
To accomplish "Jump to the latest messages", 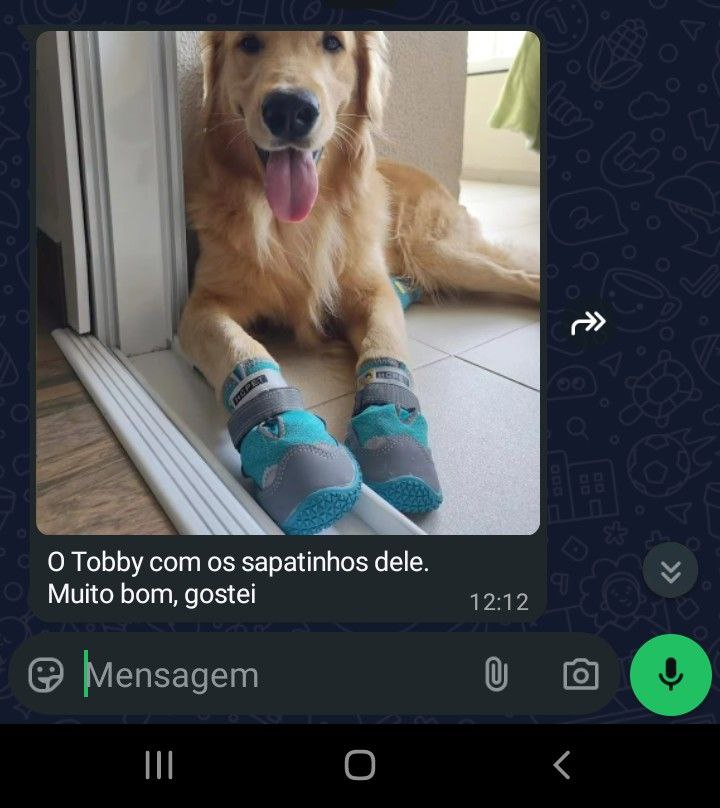I will [670, 571].
